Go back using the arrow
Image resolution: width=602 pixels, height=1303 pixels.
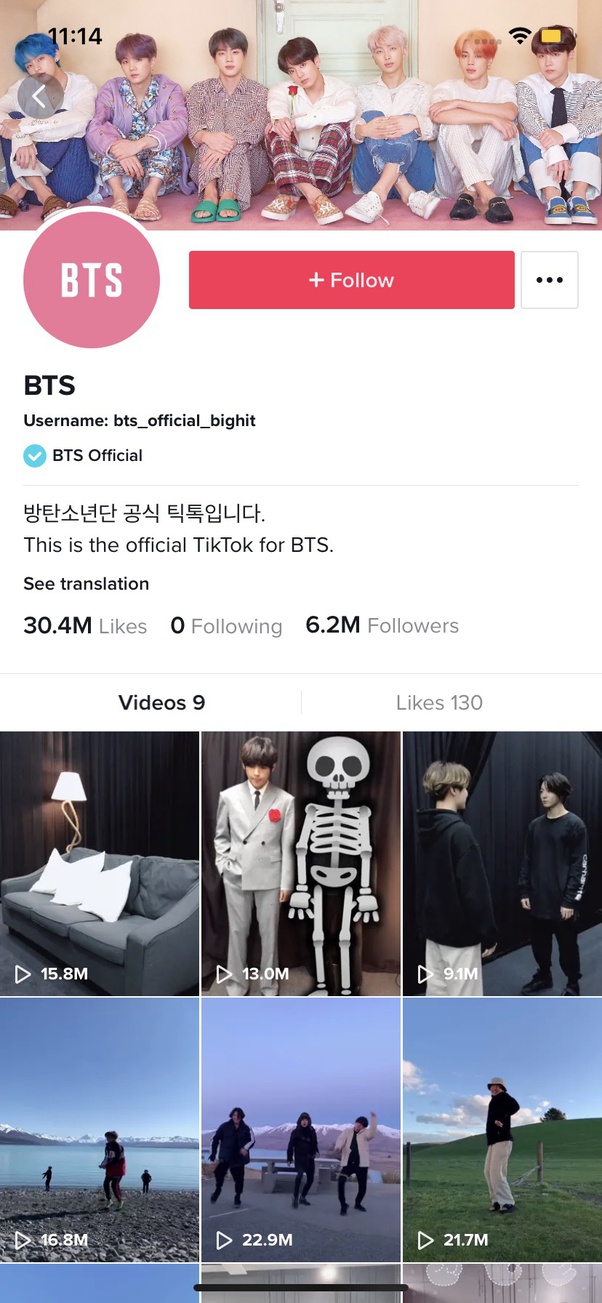(40, 96)
